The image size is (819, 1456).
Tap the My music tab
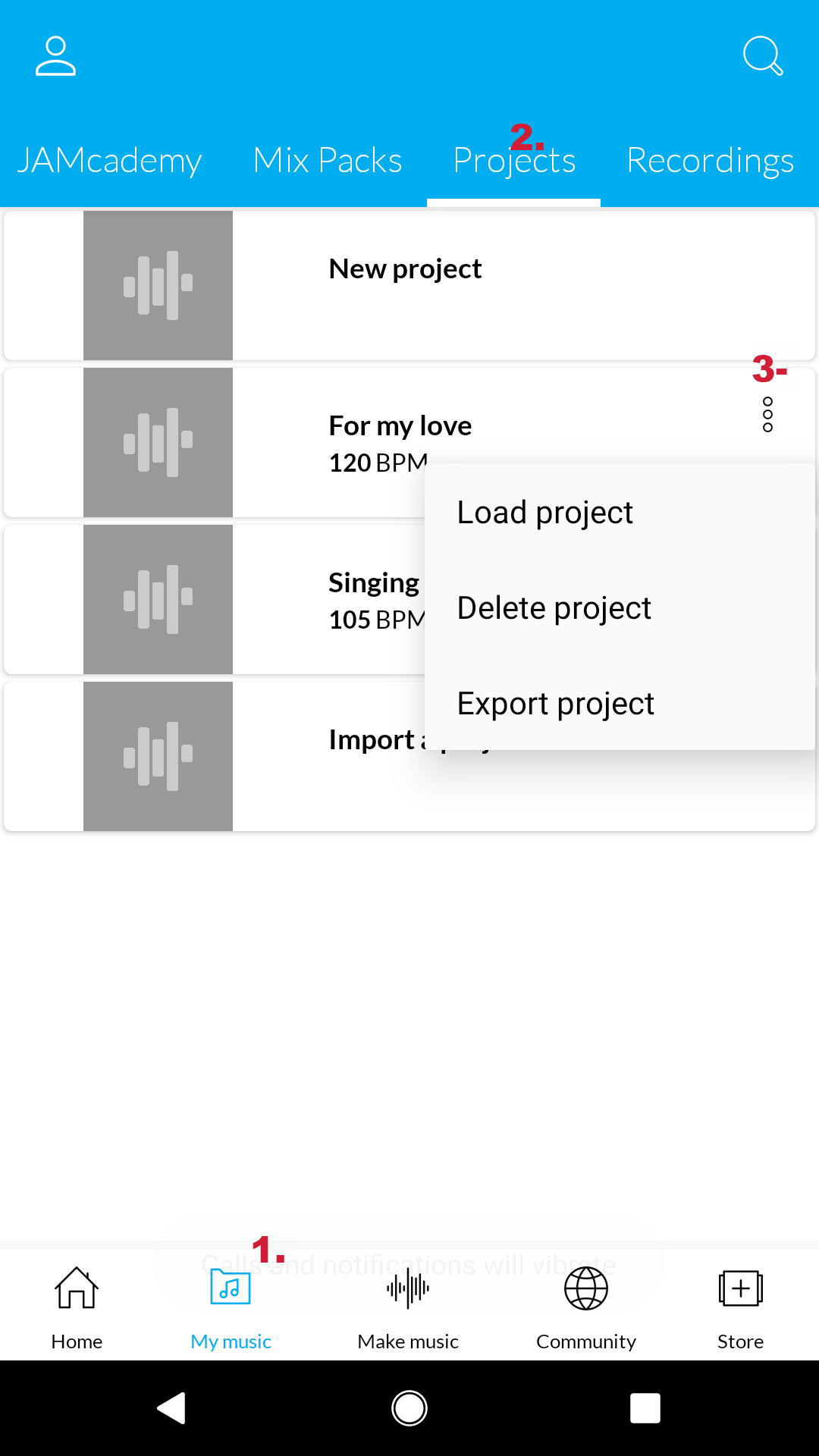231,1306
